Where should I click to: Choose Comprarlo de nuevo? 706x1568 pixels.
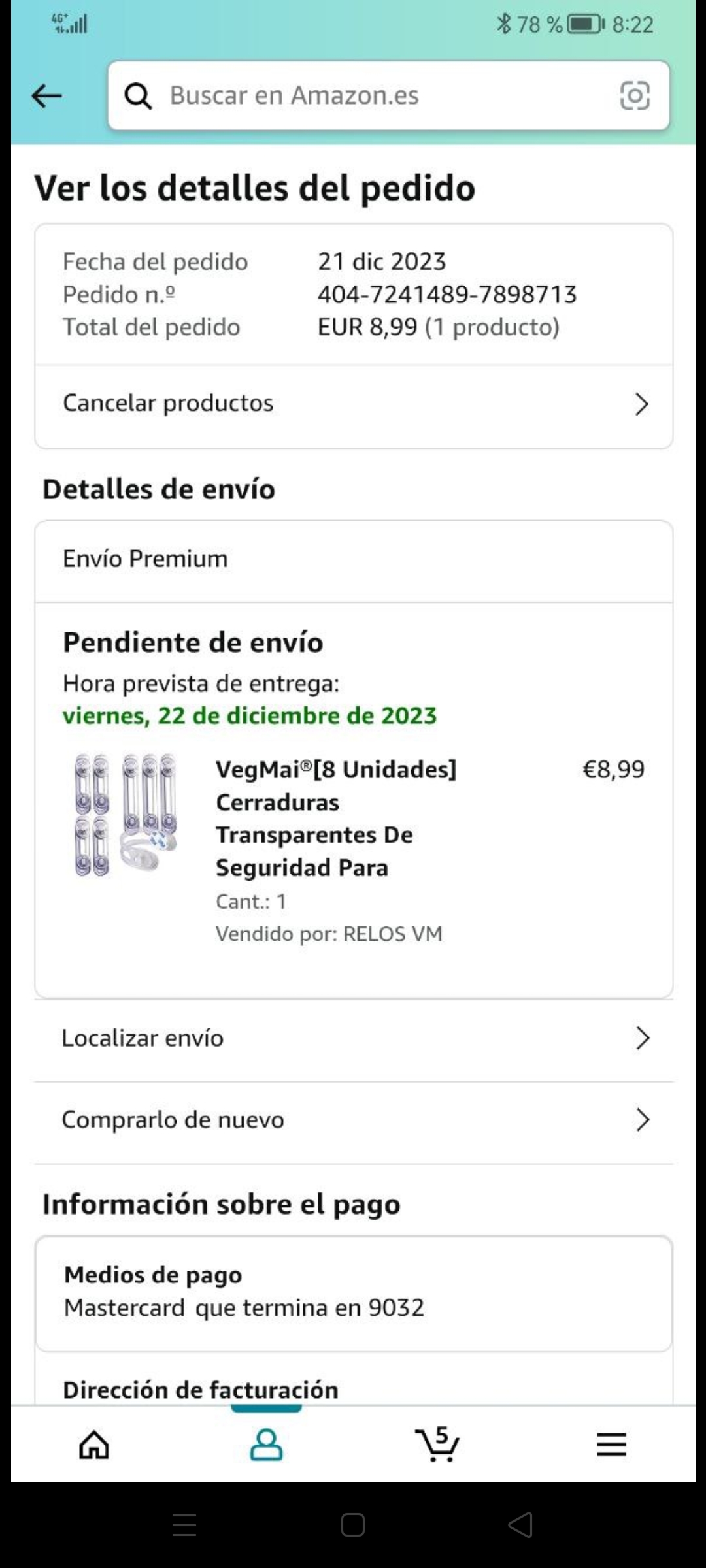coord(353,1120)
